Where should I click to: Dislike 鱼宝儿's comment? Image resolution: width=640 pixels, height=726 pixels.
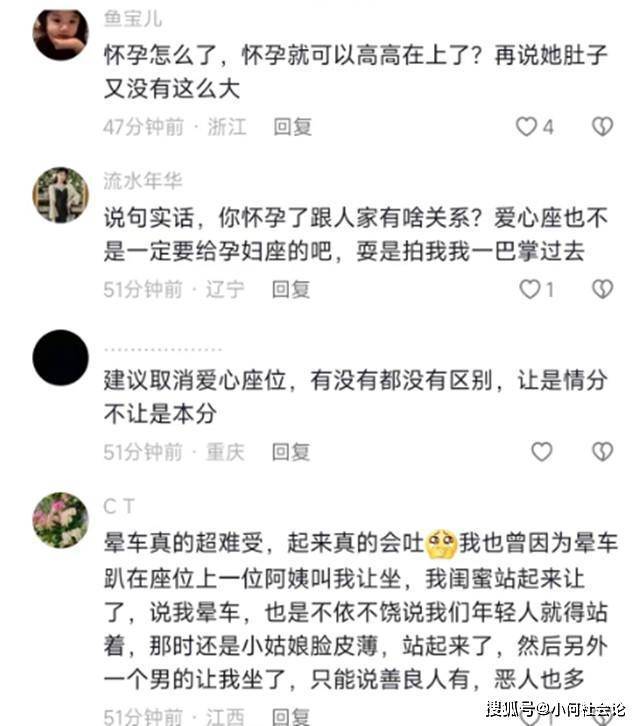point(602,127)
